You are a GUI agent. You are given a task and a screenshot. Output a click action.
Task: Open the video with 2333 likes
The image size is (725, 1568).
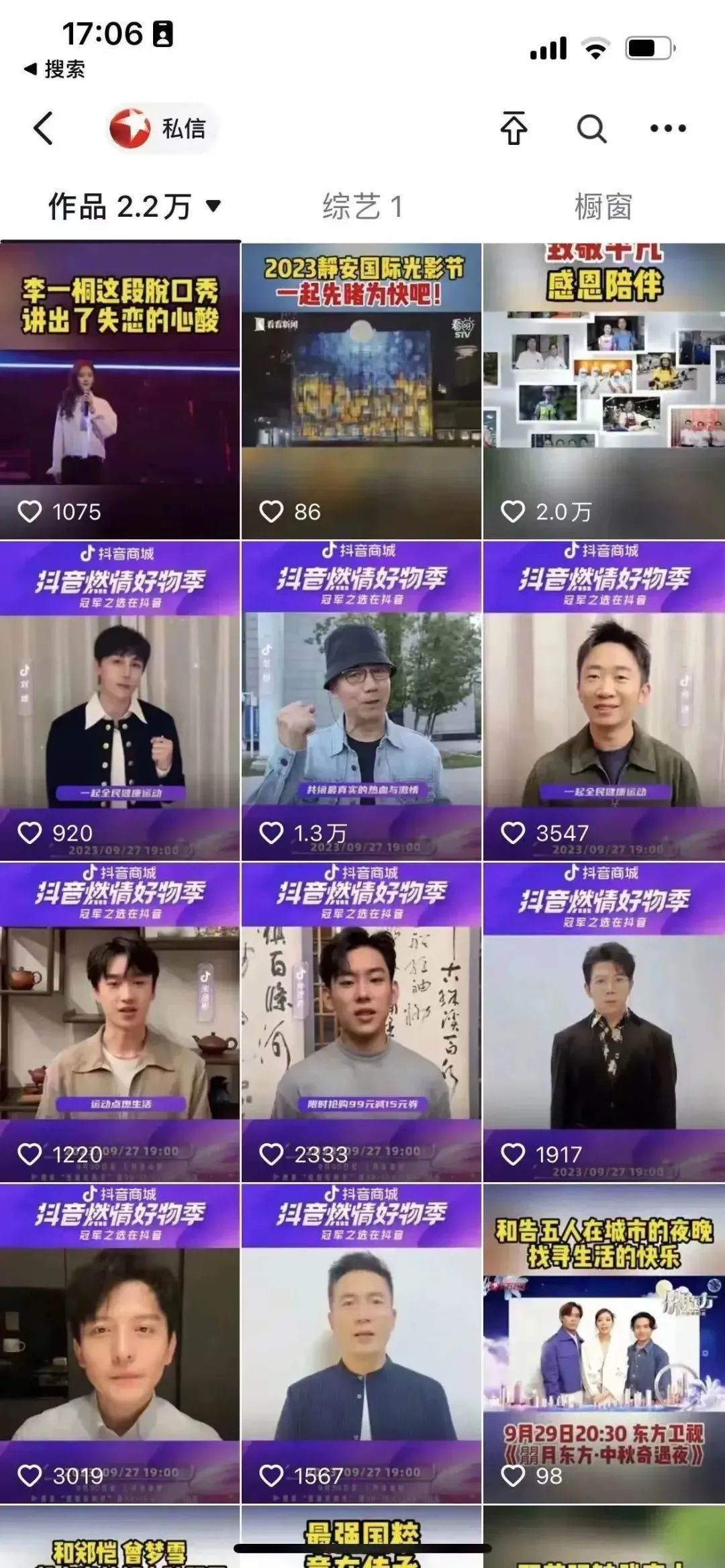click(362, 1021)
